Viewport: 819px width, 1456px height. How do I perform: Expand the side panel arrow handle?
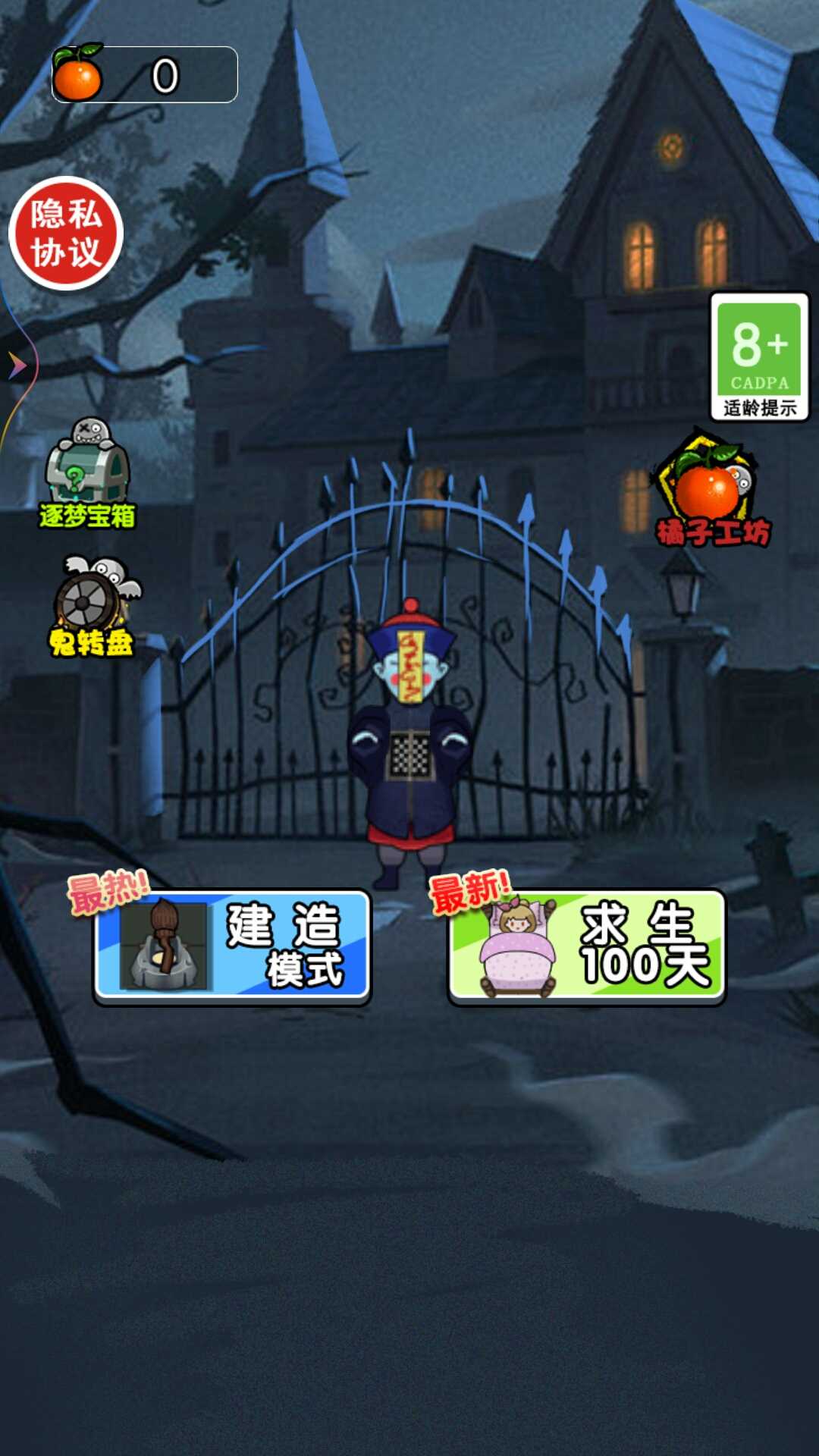point(17,366)
